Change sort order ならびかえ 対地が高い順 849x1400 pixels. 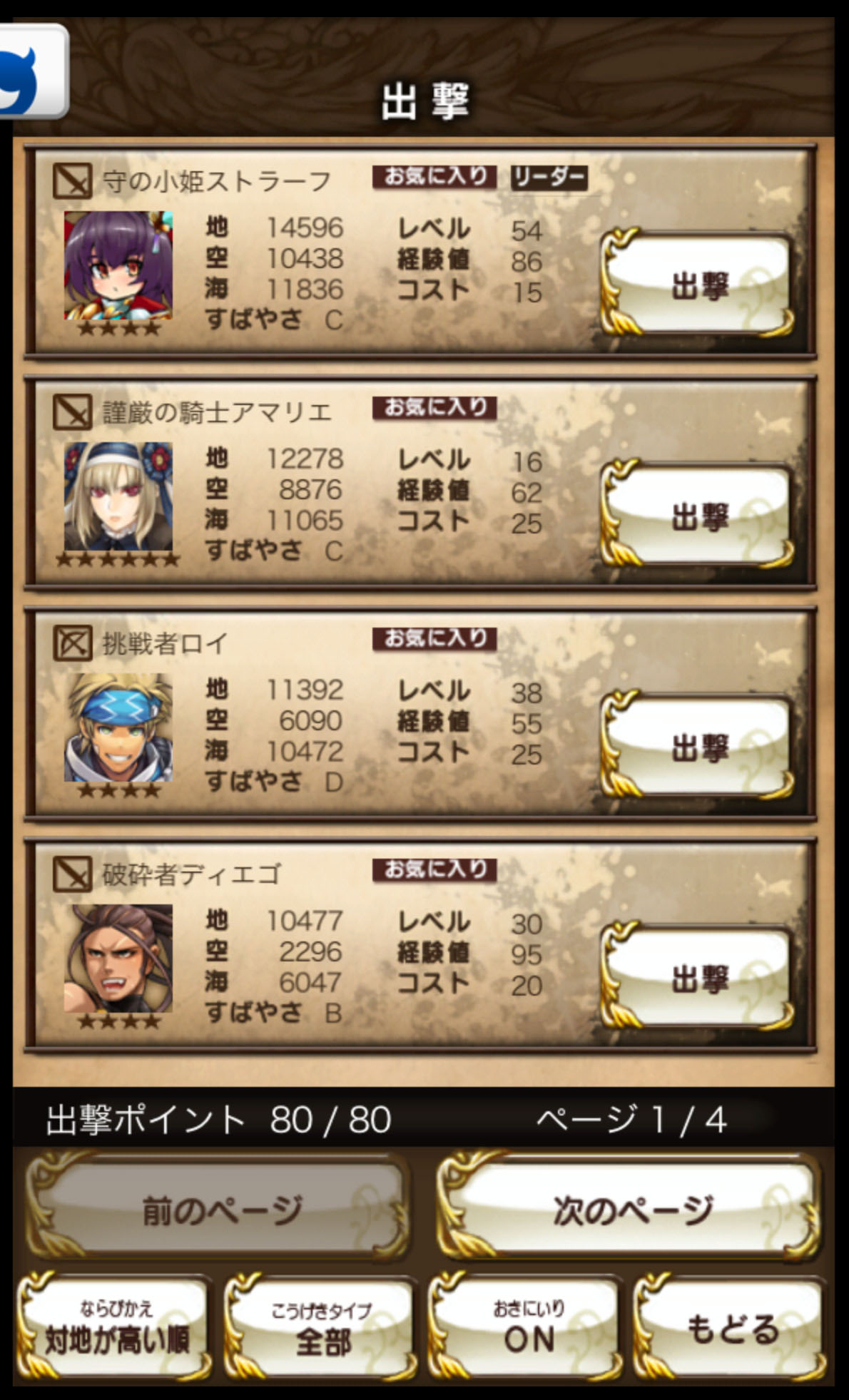click(116, 1328)
